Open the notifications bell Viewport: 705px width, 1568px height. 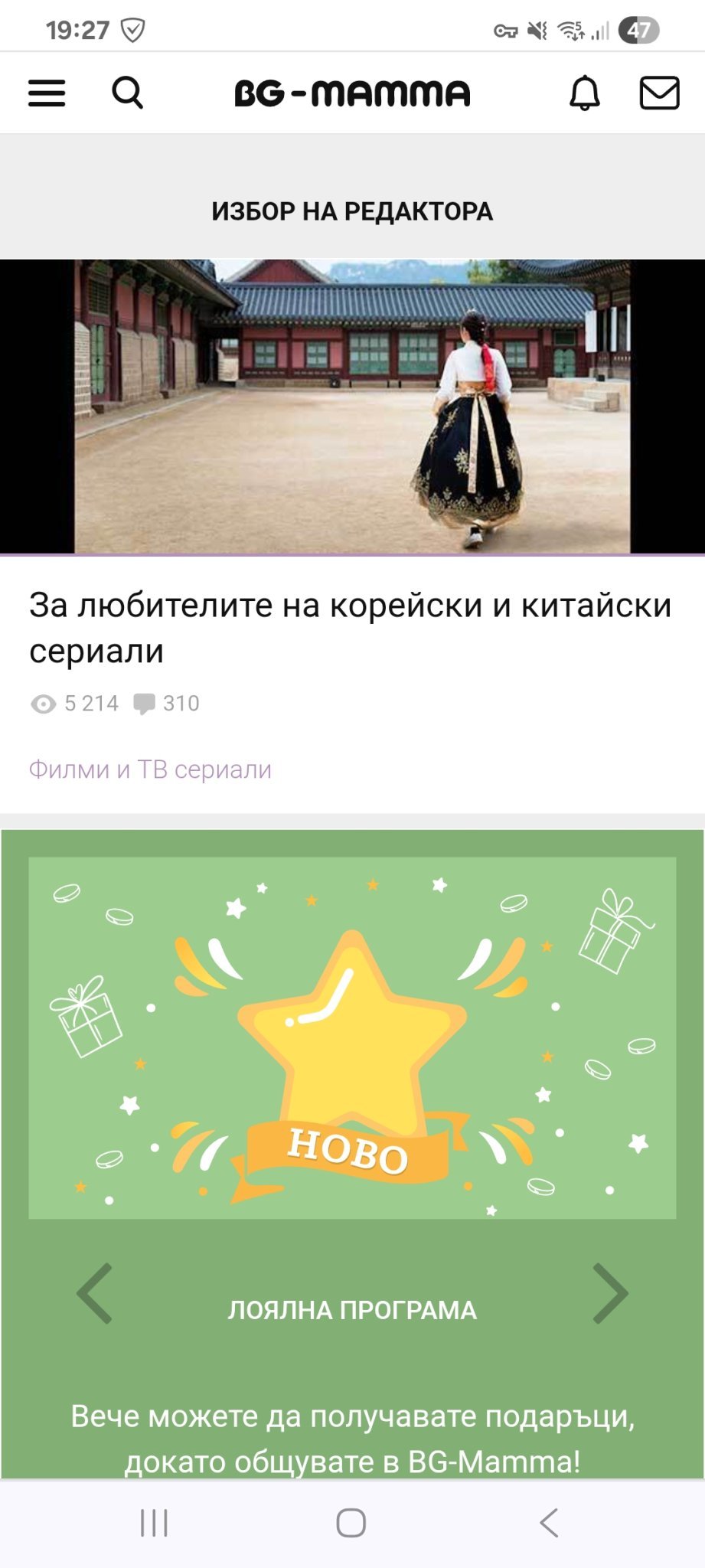coord(585,93)
